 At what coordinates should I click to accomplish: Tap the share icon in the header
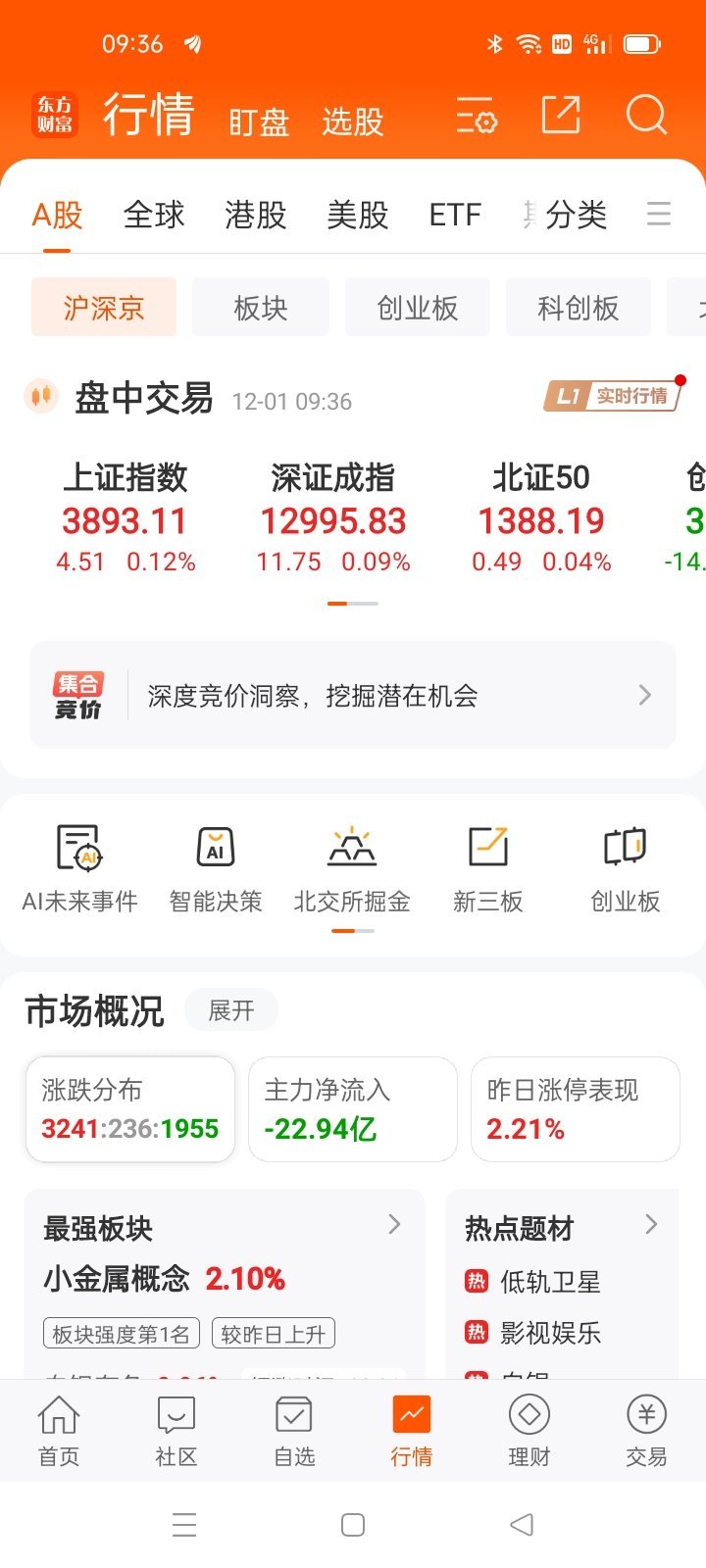[x=560, y=115]
